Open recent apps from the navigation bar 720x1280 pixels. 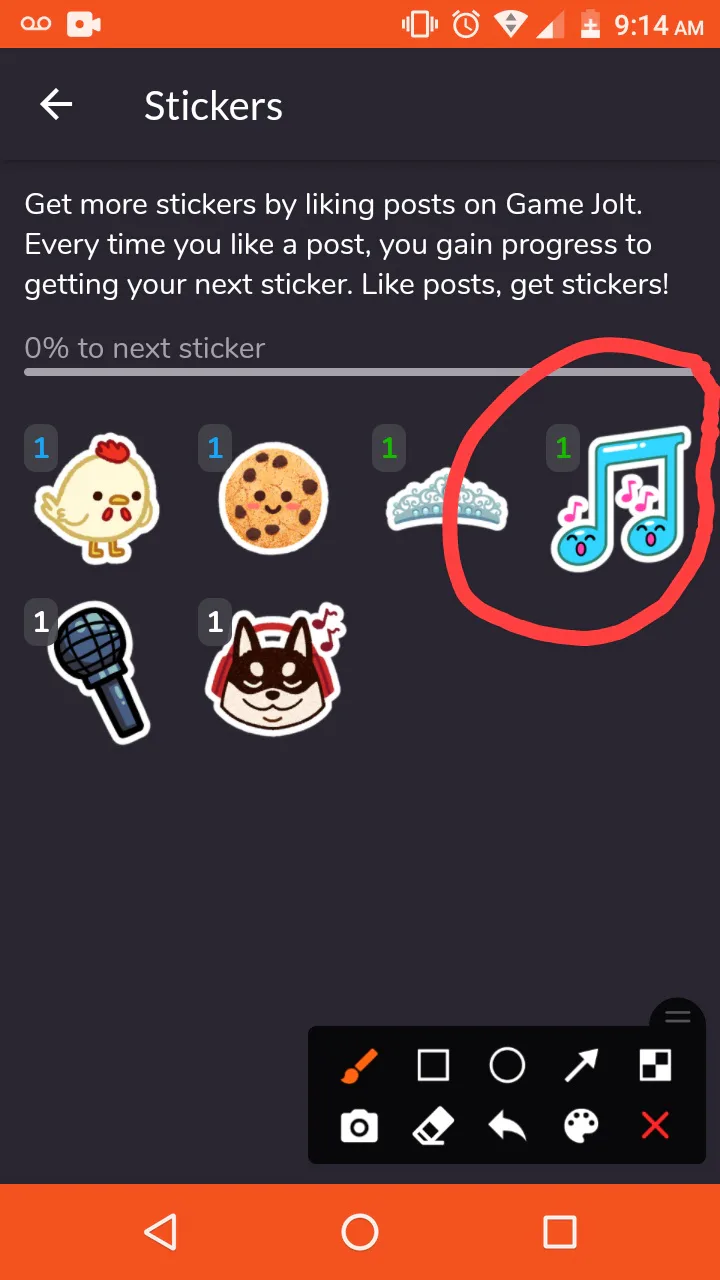559,1232
